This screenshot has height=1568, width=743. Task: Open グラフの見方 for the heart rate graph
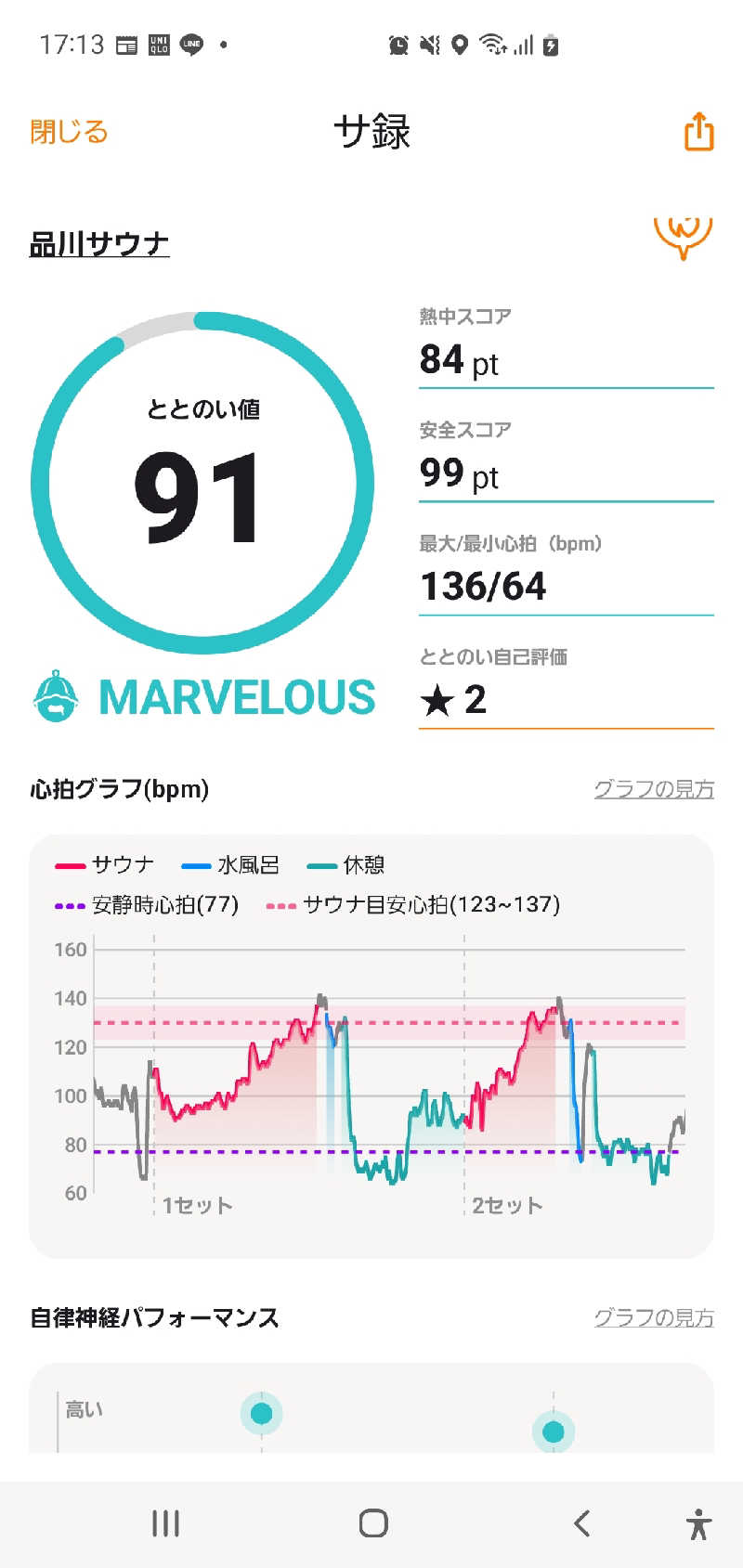coord(654,789)
